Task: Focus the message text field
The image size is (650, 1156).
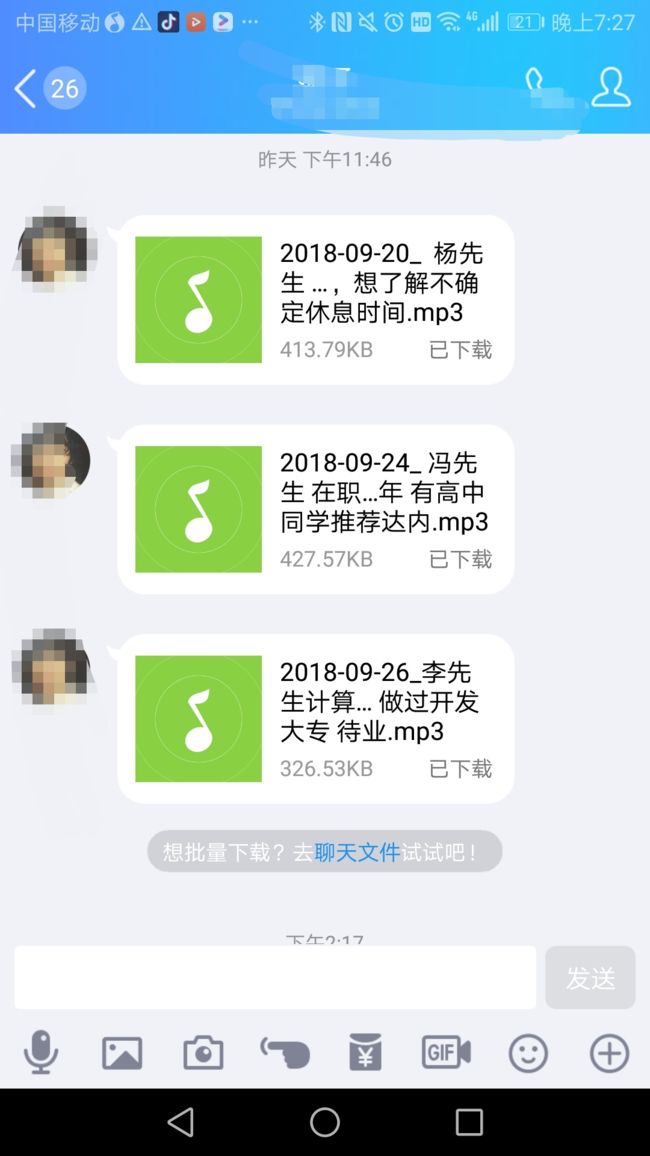Action: (275, 978)
